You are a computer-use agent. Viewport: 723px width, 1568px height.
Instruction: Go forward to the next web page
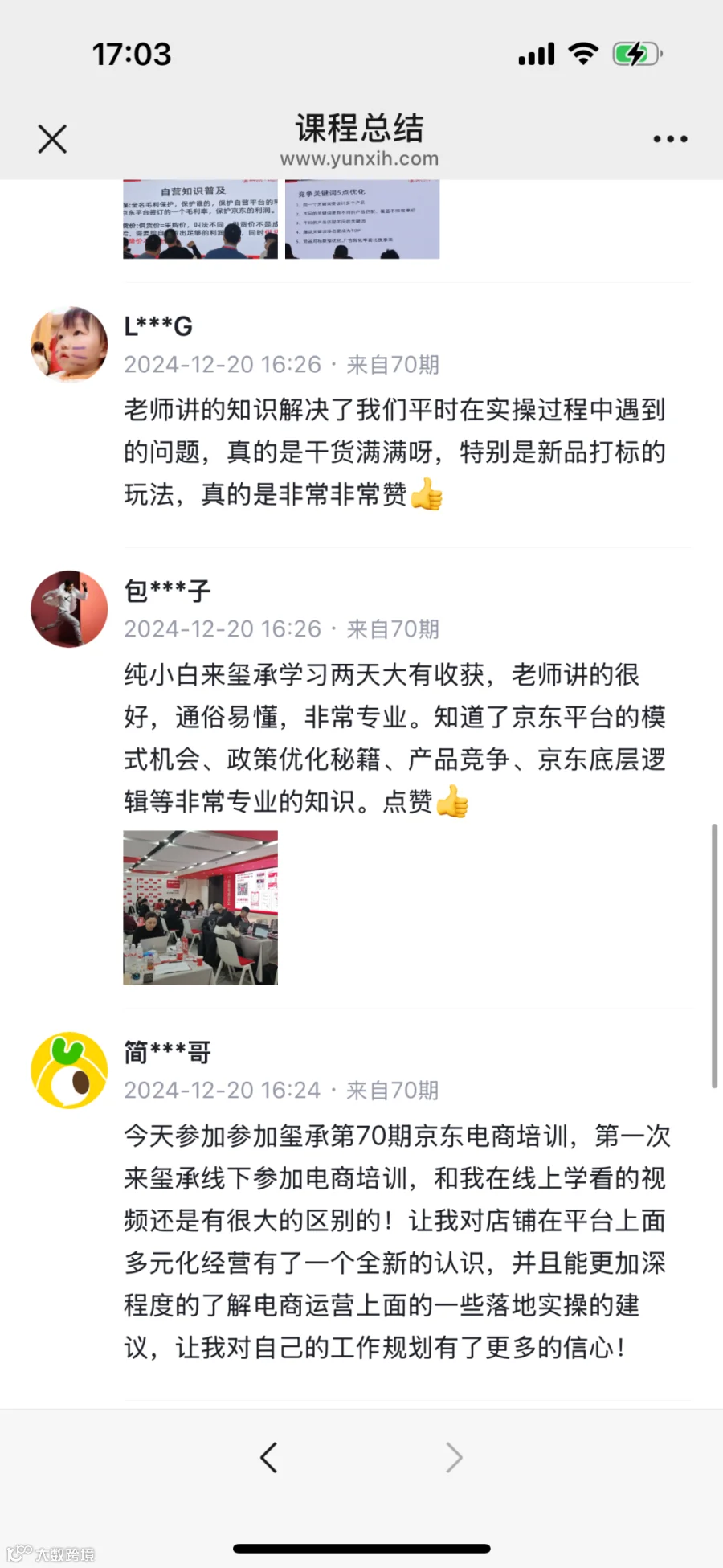tap(454, 1457)
